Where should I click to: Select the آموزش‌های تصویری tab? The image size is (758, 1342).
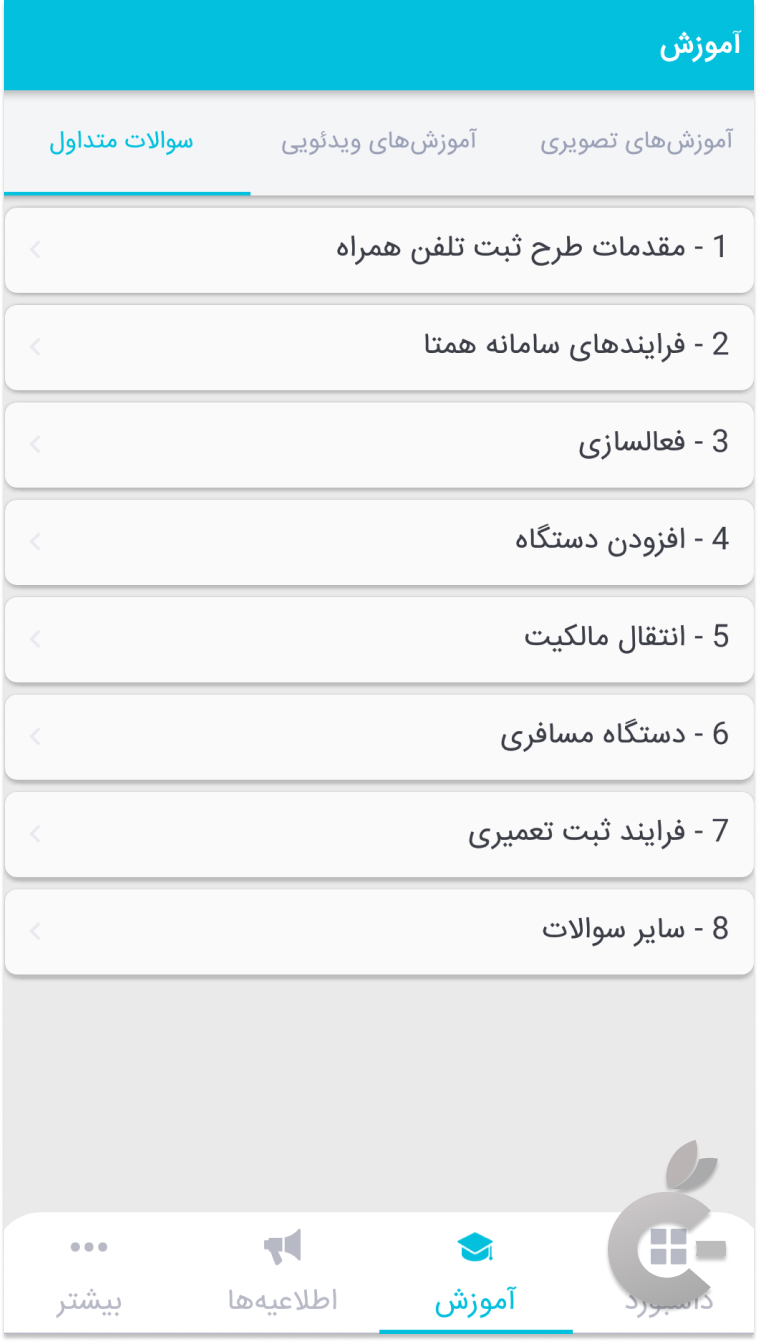634,142
